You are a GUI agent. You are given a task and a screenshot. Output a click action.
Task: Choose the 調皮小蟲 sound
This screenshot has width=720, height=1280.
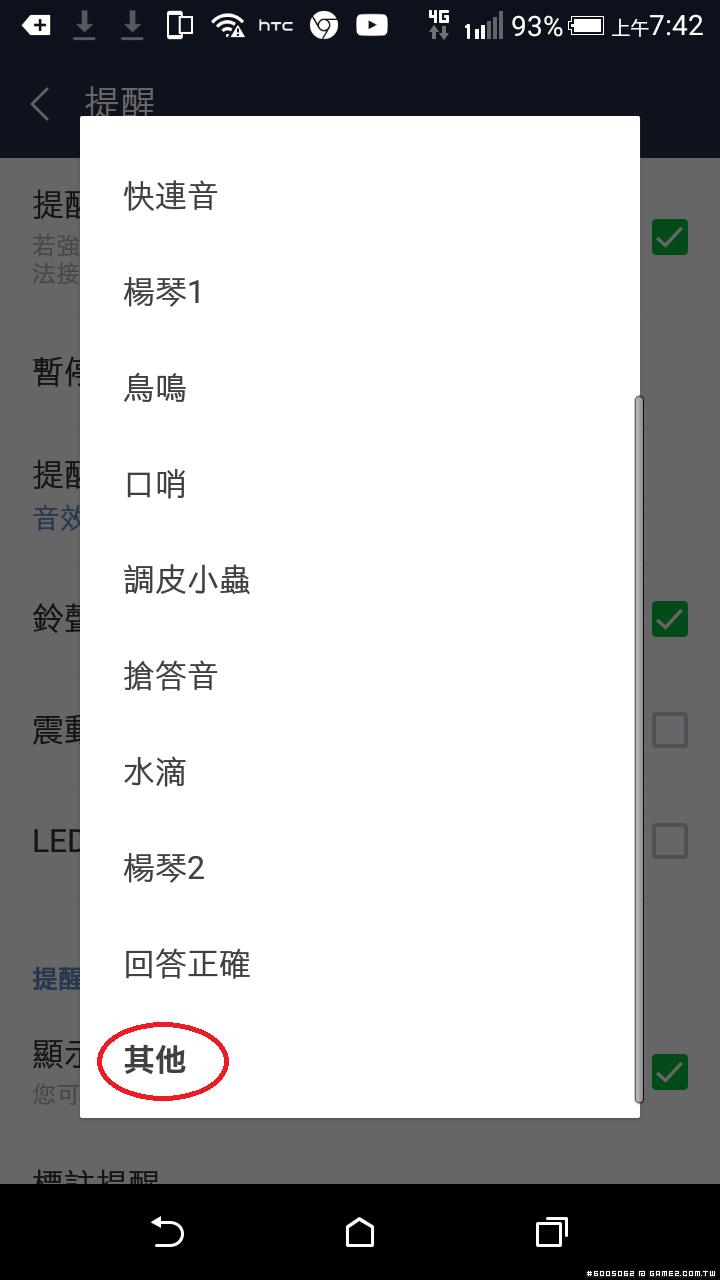tap(187, 580)
